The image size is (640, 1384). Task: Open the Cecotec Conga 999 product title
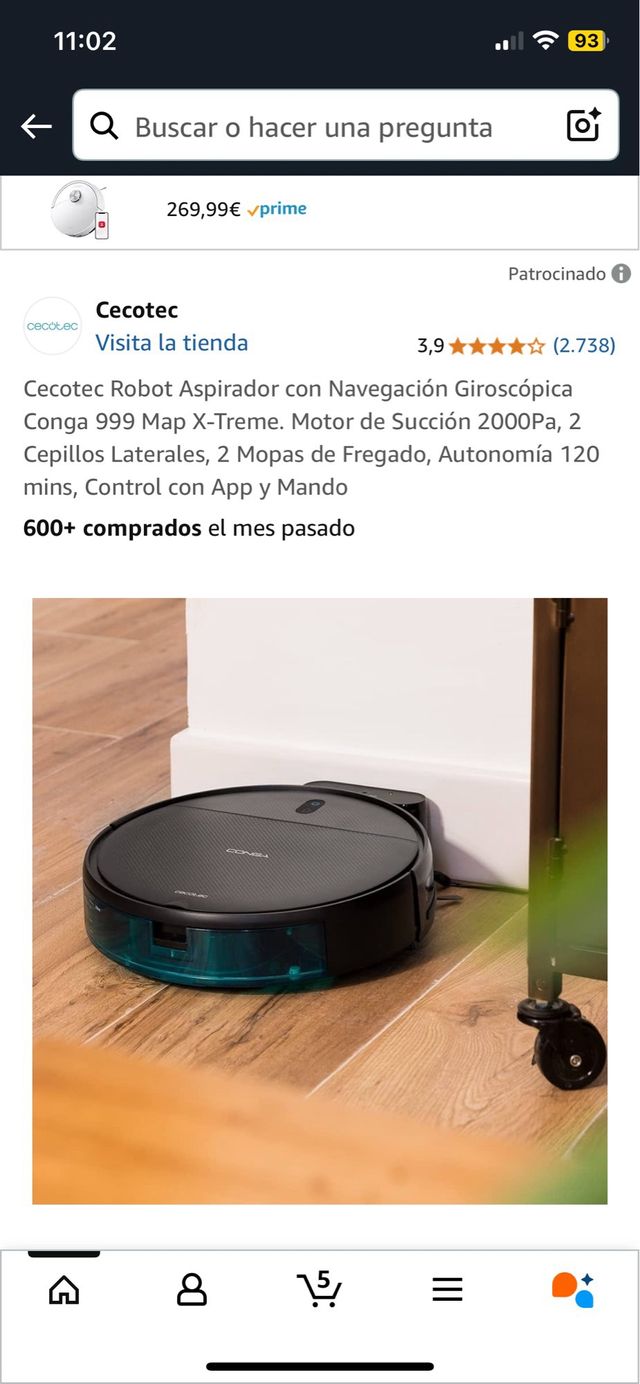click(x=311, y=437)
